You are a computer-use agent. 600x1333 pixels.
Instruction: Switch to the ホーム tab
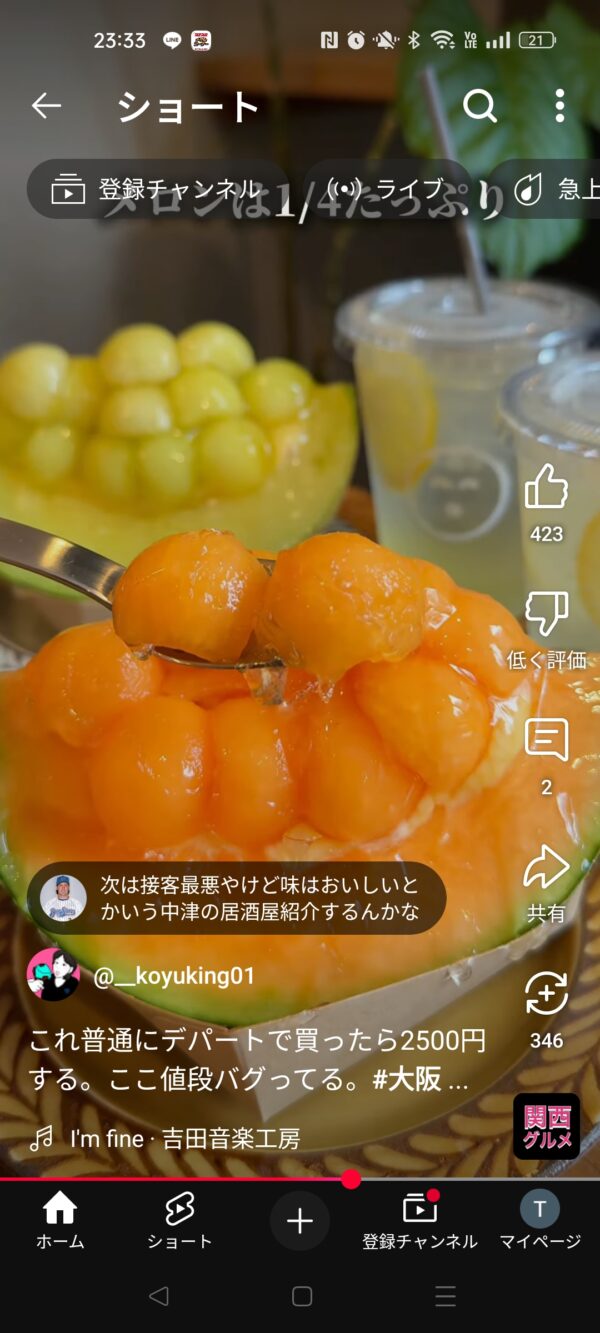click(60, 1221)
